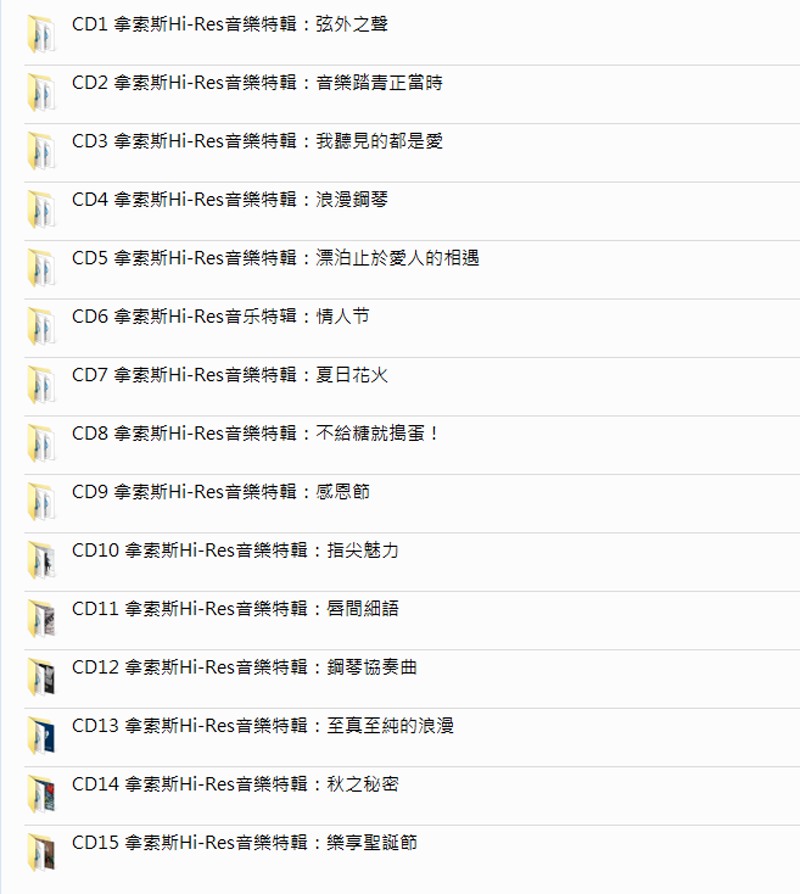Open folder CD9 感恩節
Screen dimensions: 800x894
221,492
